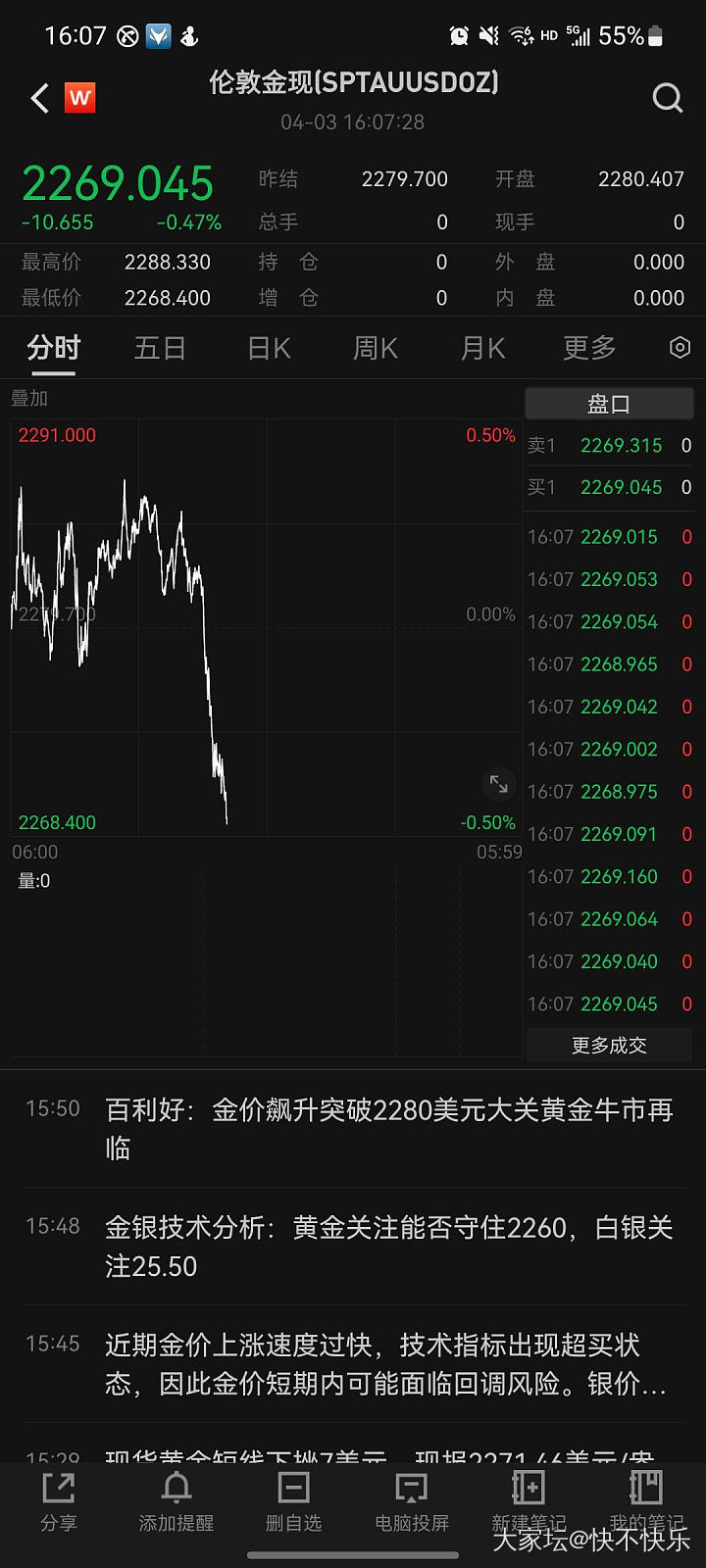Select the 周K chart tab
The image size is (706, 1568).
pyautogui.click(x=376, y=348)
